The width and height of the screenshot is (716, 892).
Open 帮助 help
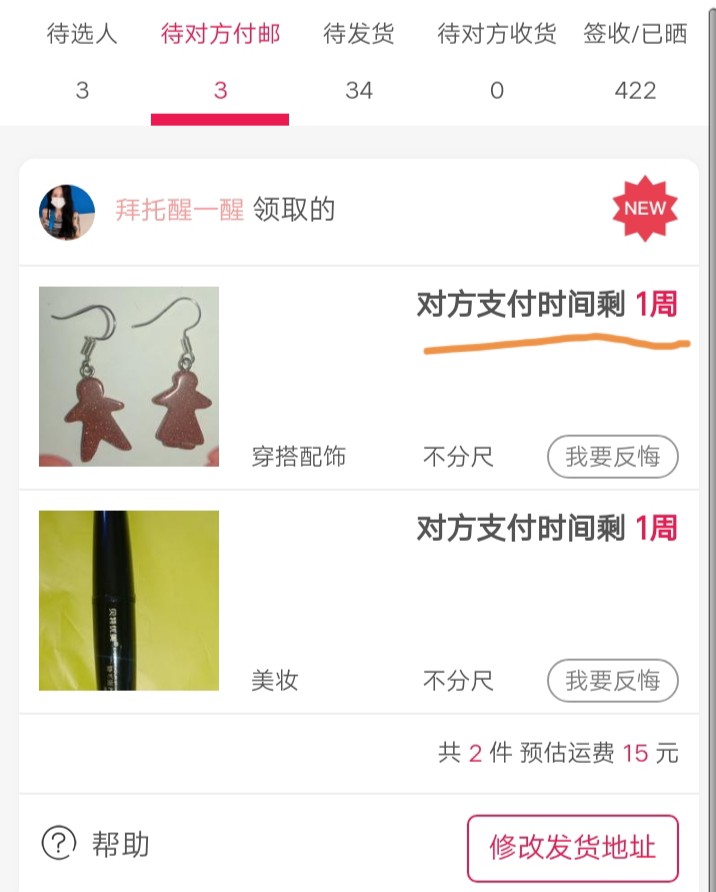click(96, 844)
